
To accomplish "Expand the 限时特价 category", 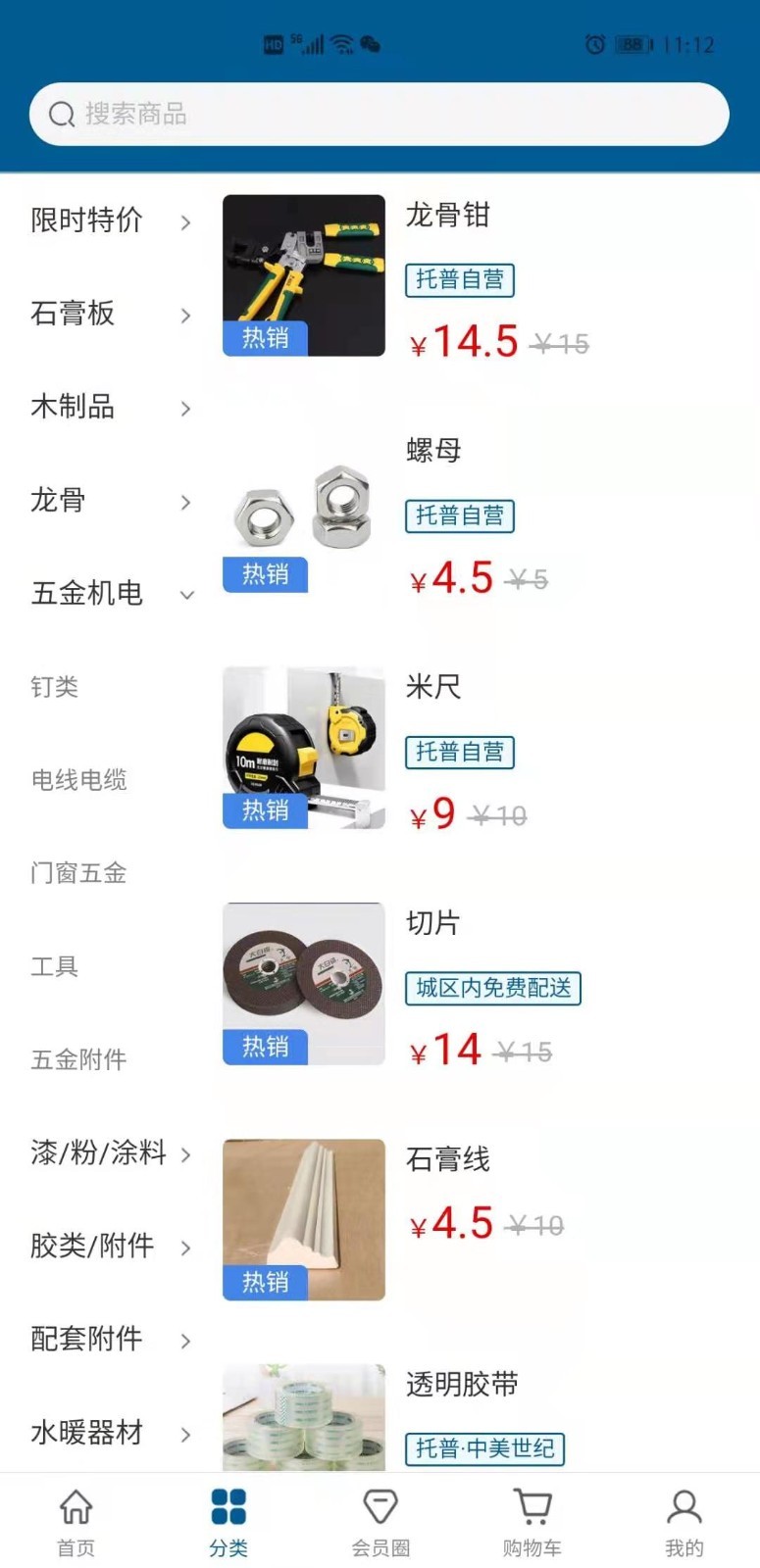I will 110,220.
